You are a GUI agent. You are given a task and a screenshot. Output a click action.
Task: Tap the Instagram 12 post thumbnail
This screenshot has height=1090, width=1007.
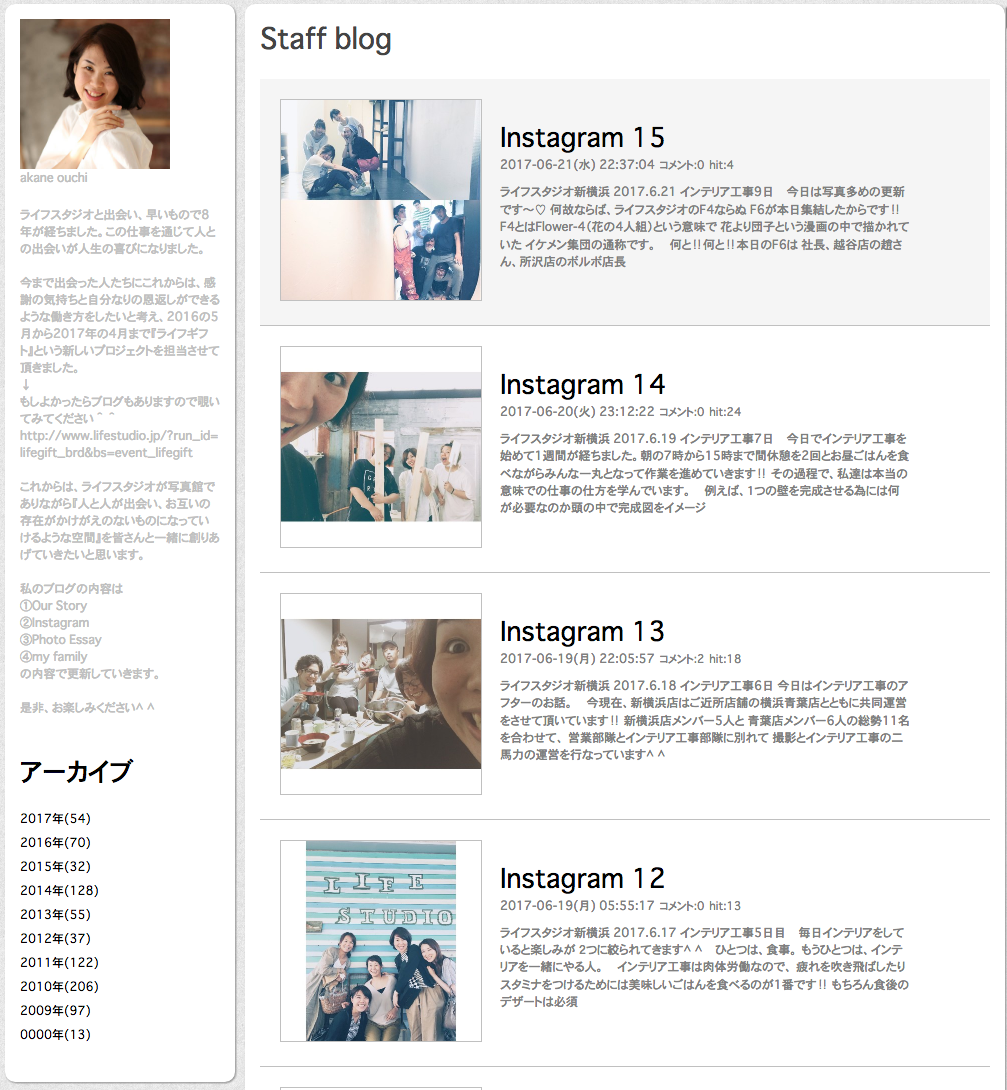(381, 941)
